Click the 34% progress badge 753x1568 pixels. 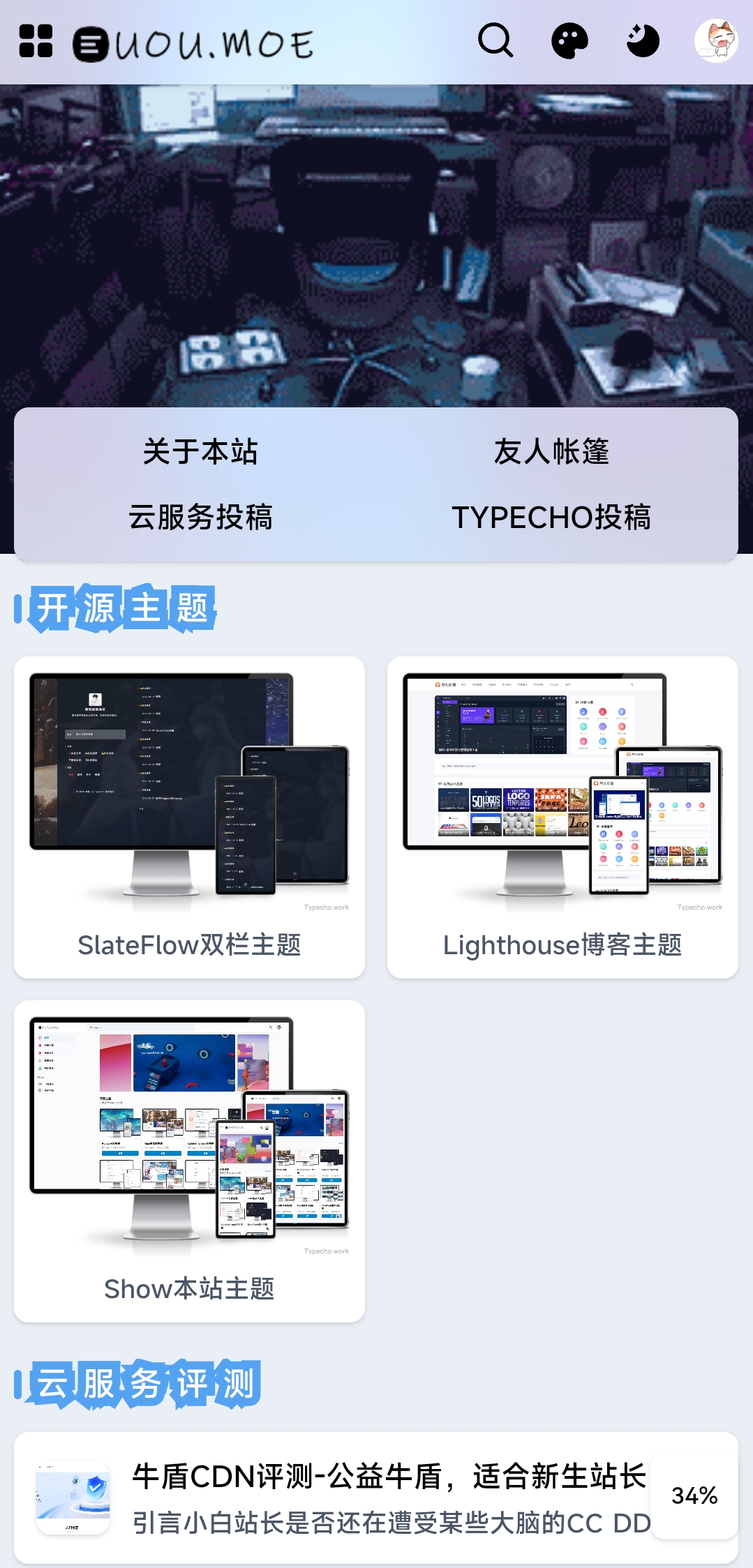(694, 1495)
